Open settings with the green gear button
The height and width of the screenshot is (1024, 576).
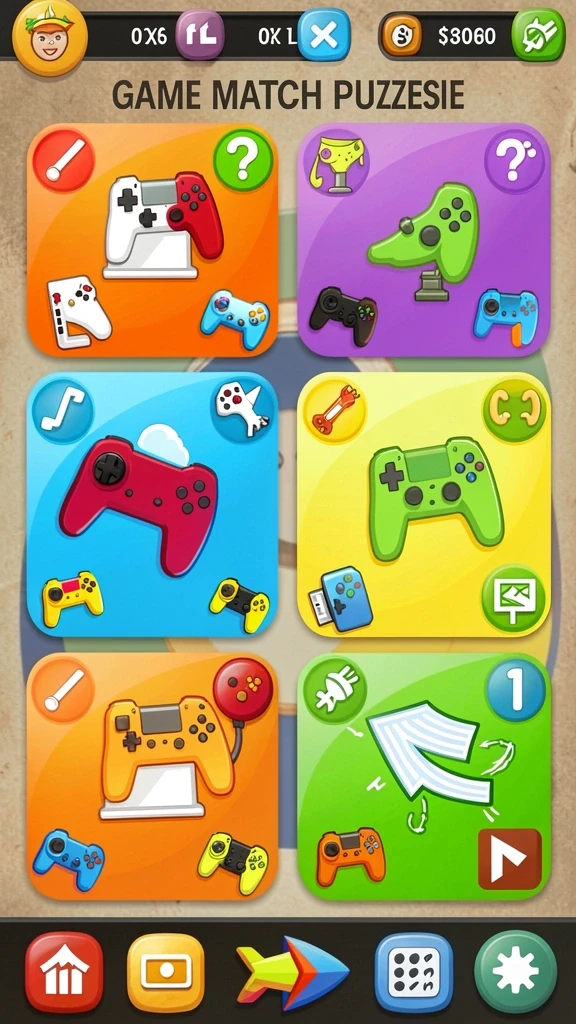coord(516,972)
